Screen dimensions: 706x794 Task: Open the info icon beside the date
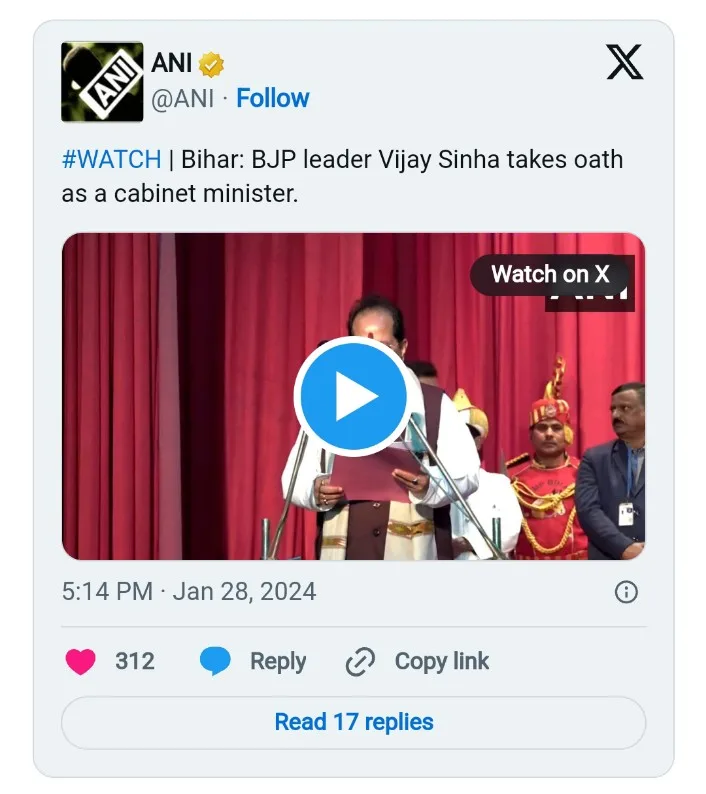[x=626, y=592]
